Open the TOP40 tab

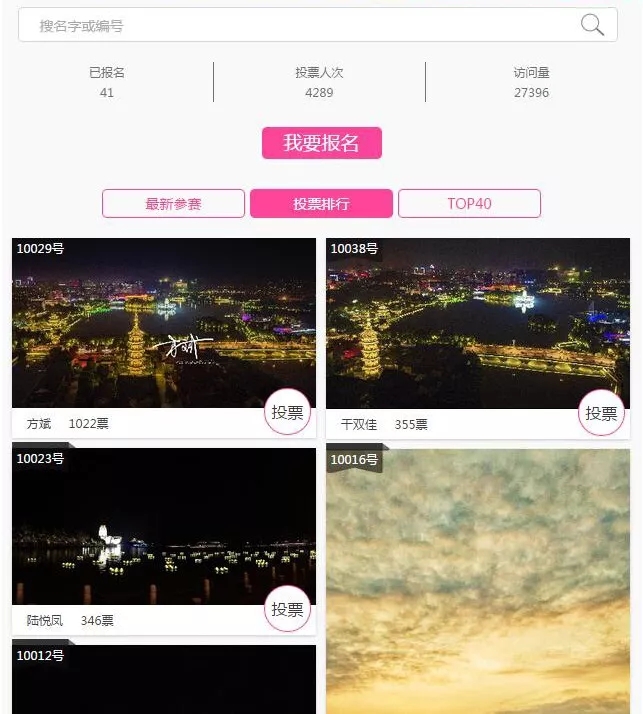pyautogui.click(x=469, y=204)
